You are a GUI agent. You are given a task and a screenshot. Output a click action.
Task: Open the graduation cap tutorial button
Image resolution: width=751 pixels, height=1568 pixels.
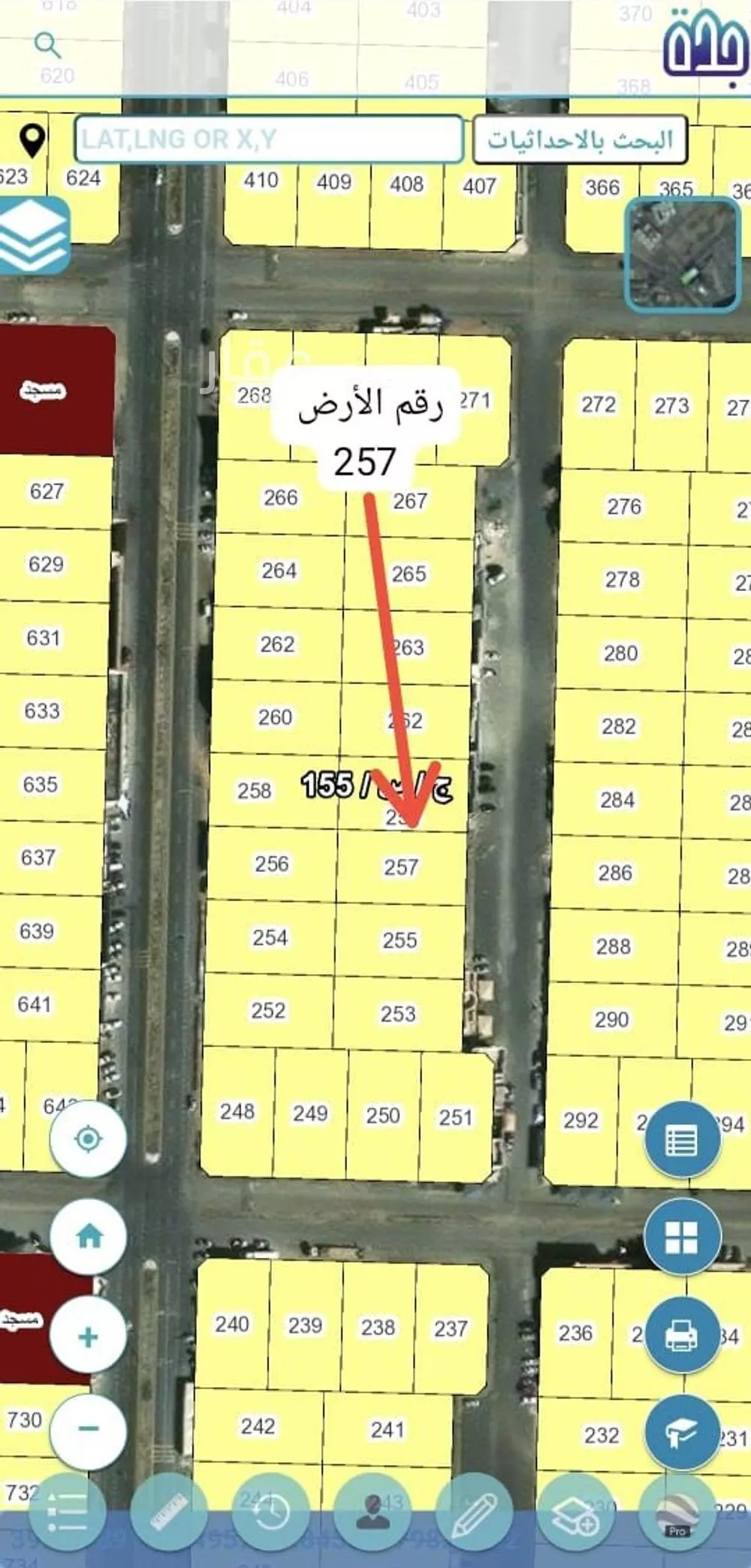682,1433
